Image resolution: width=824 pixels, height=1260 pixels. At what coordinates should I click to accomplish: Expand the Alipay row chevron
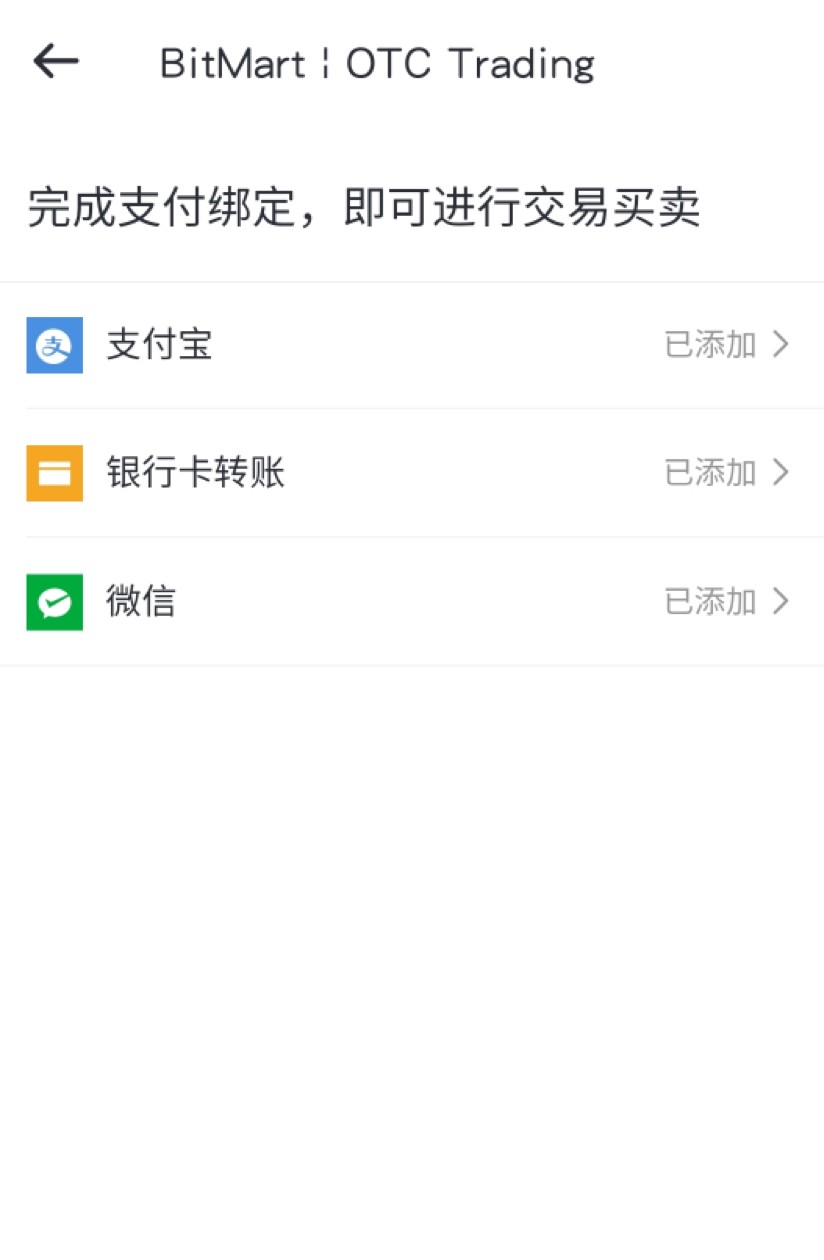click(x=780, y=344)
